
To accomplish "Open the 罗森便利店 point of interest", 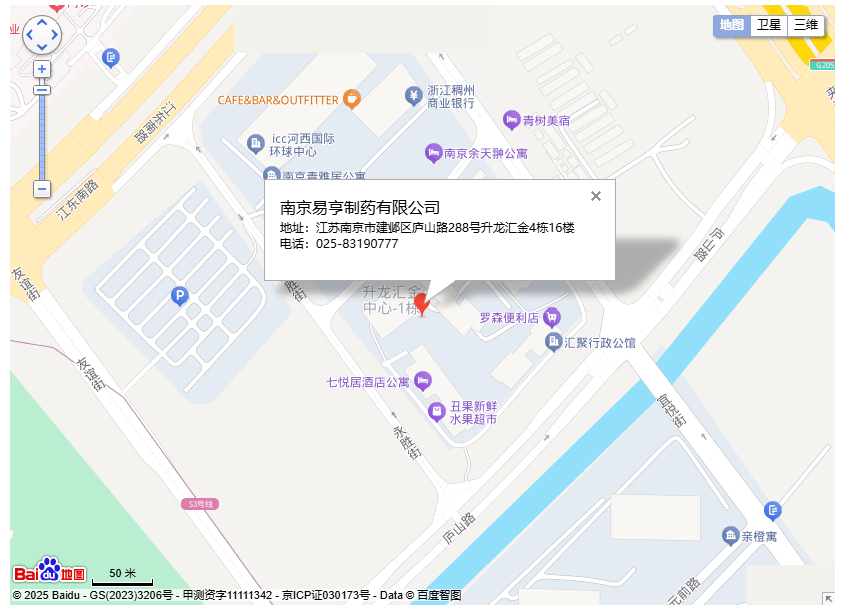I will (x=552, y=318).
